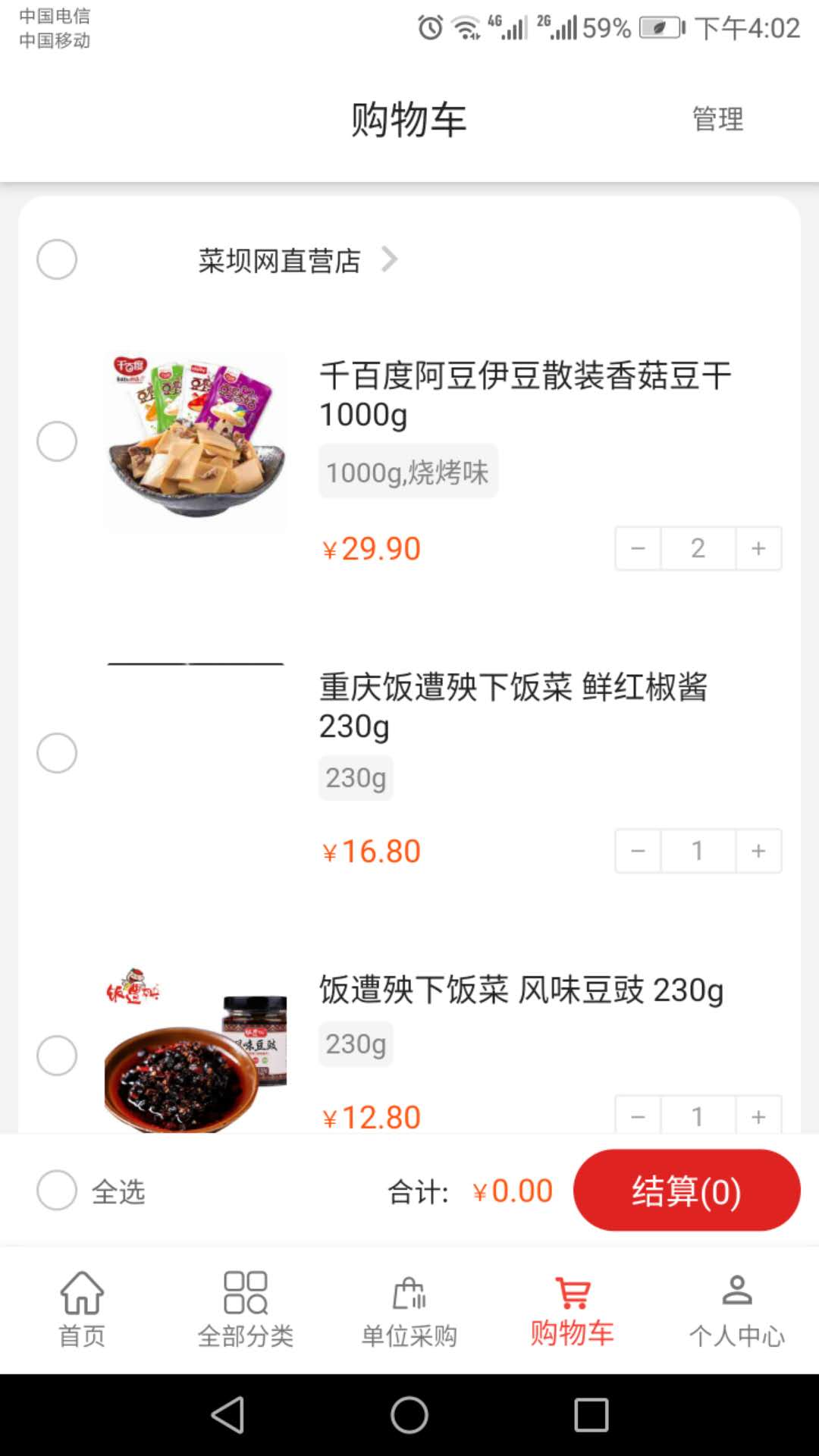Check the 全选 select-all box
Screen dimensions: 819x1456
click(x=57, y=1190)
